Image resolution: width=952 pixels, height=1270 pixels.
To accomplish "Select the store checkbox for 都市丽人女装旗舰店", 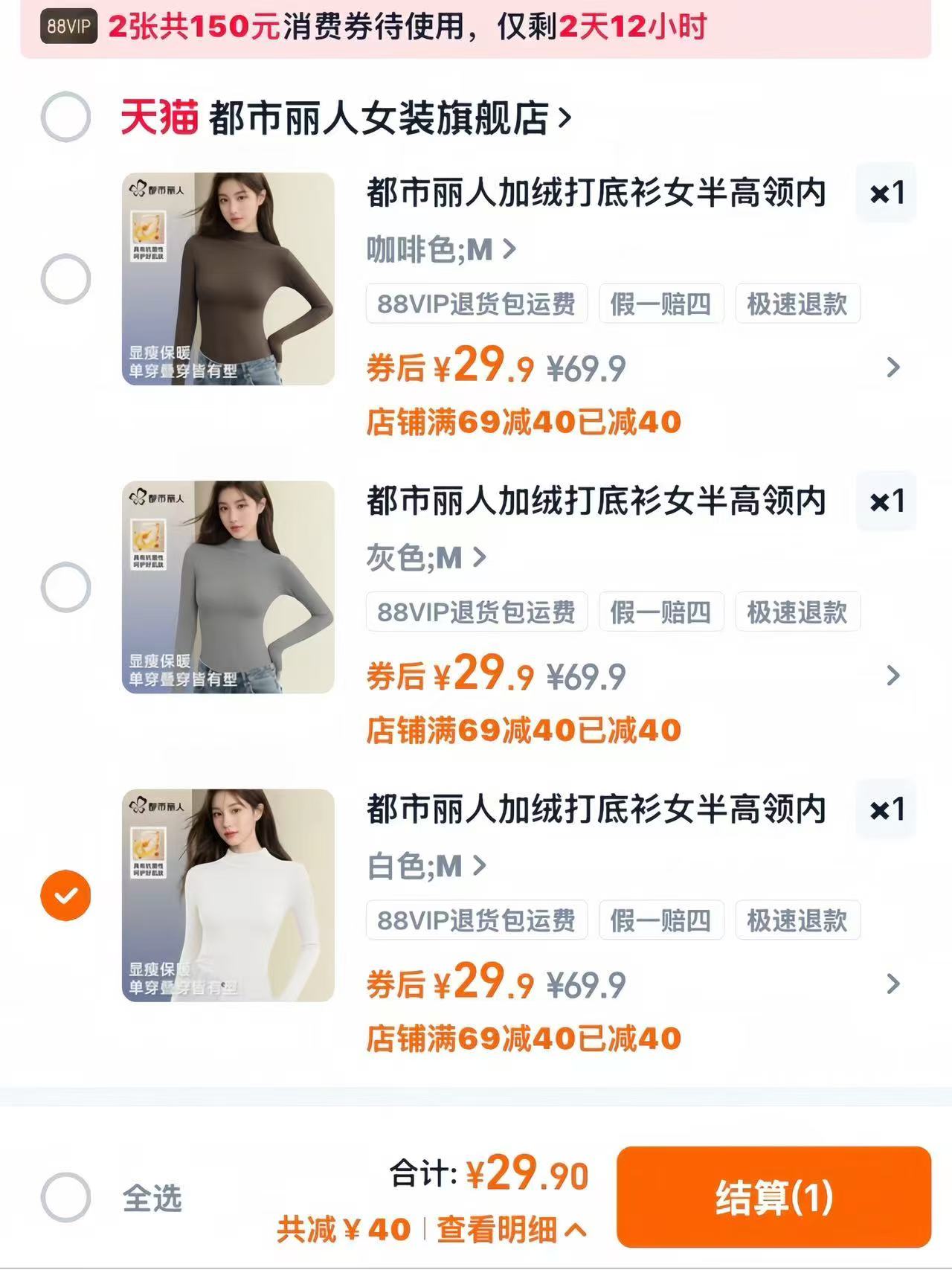I will [65, 116].
